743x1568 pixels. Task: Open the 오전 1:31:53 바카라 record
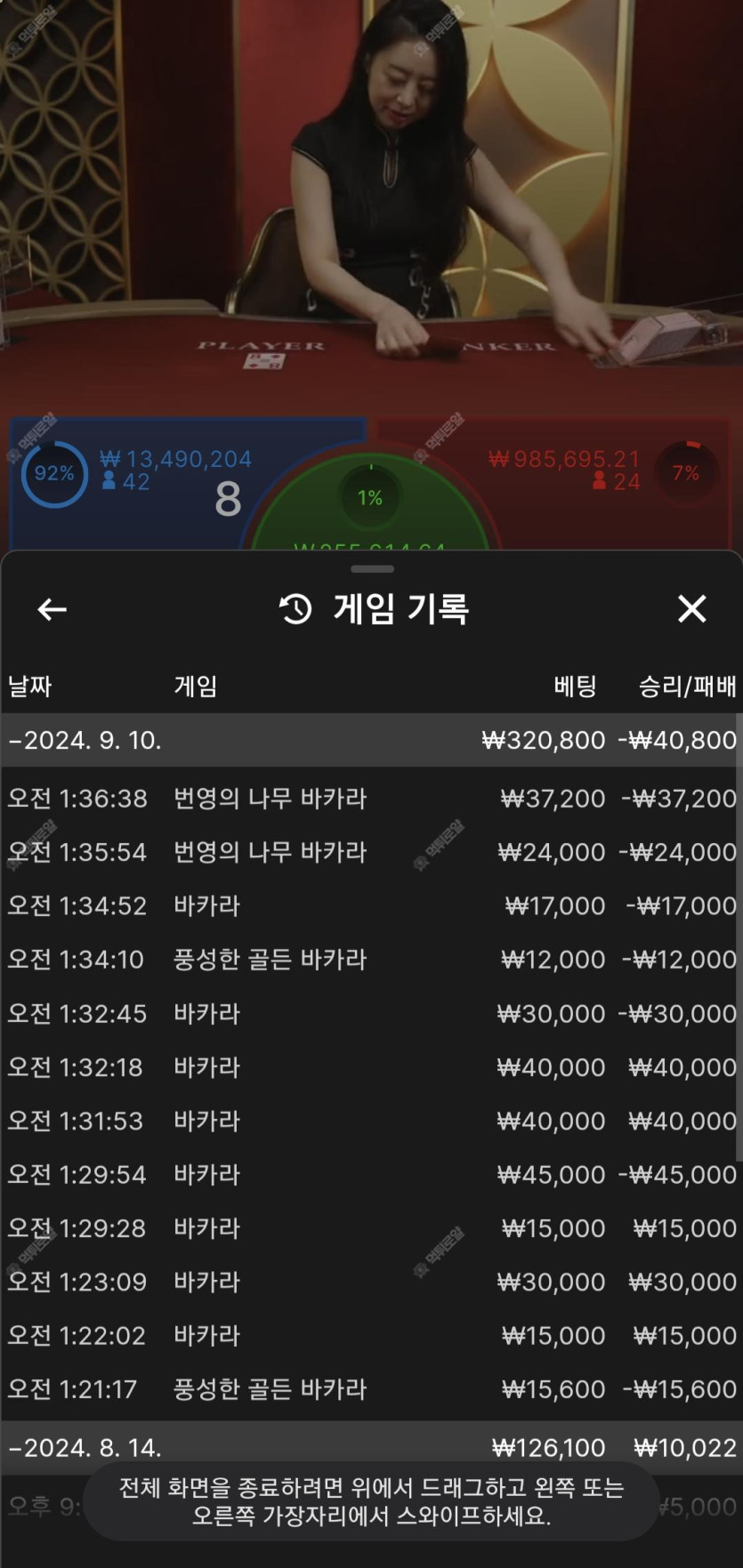pyautogui.click(x=371, y=1121)
